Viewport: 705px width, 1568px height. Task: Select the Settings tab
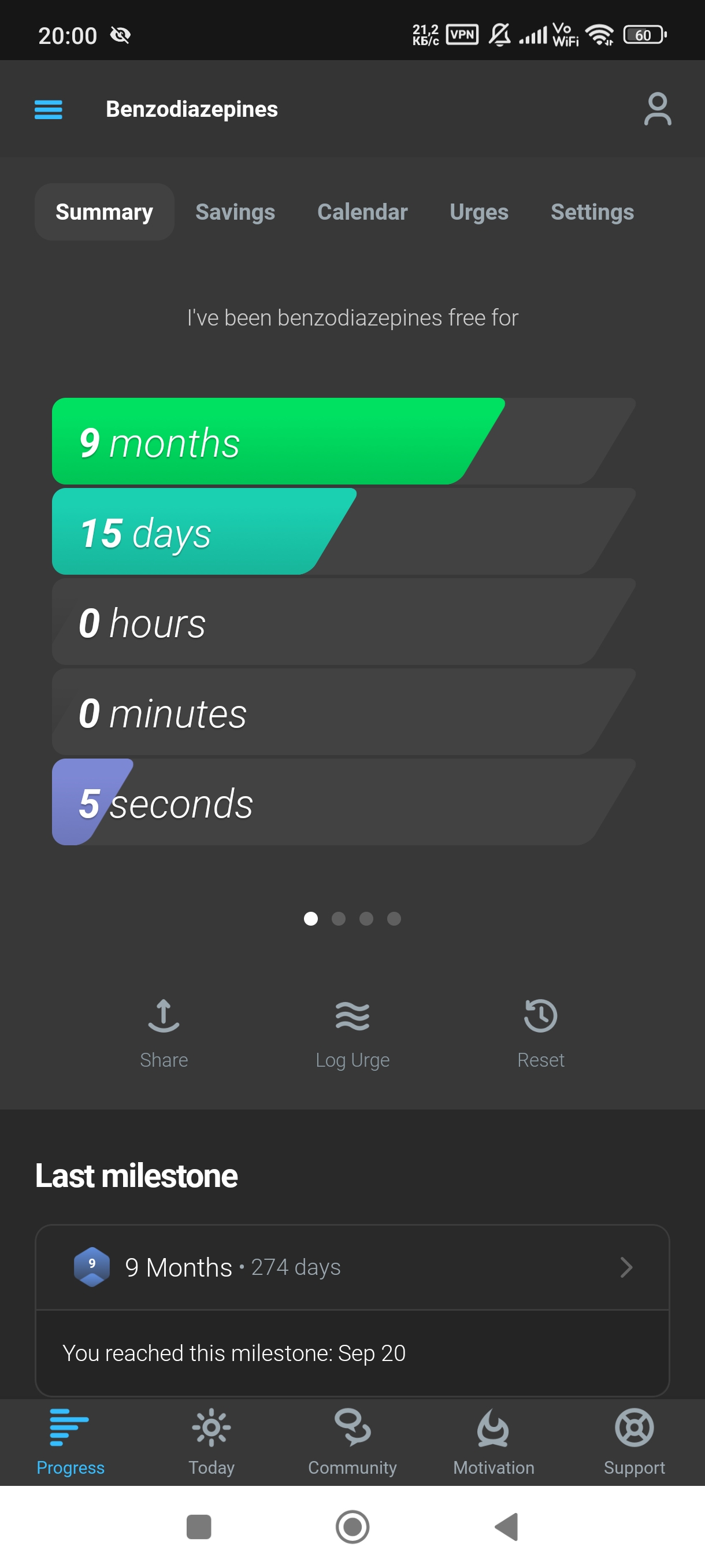coord(592,212)
